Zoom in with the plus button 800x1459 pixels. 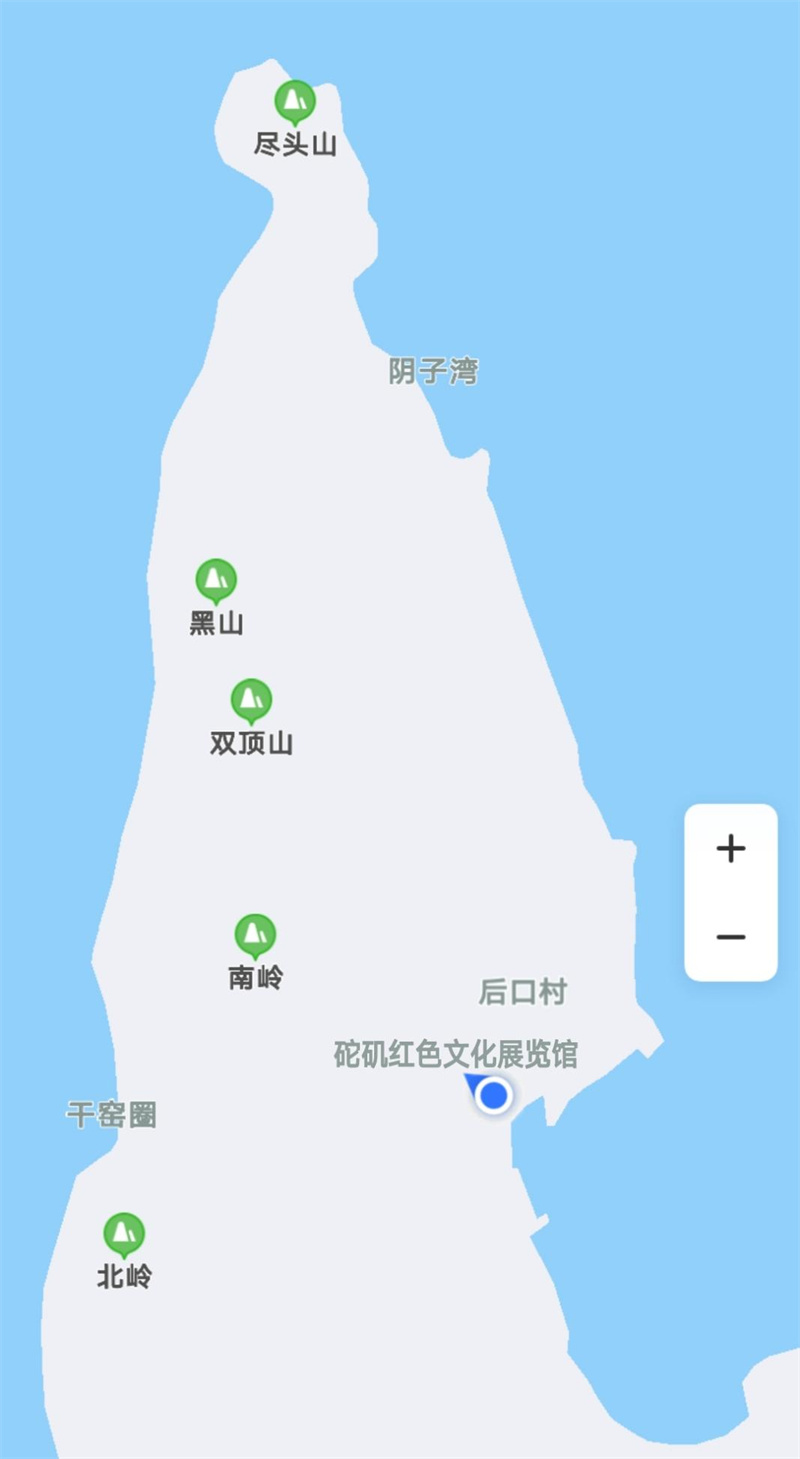point(731,849)
